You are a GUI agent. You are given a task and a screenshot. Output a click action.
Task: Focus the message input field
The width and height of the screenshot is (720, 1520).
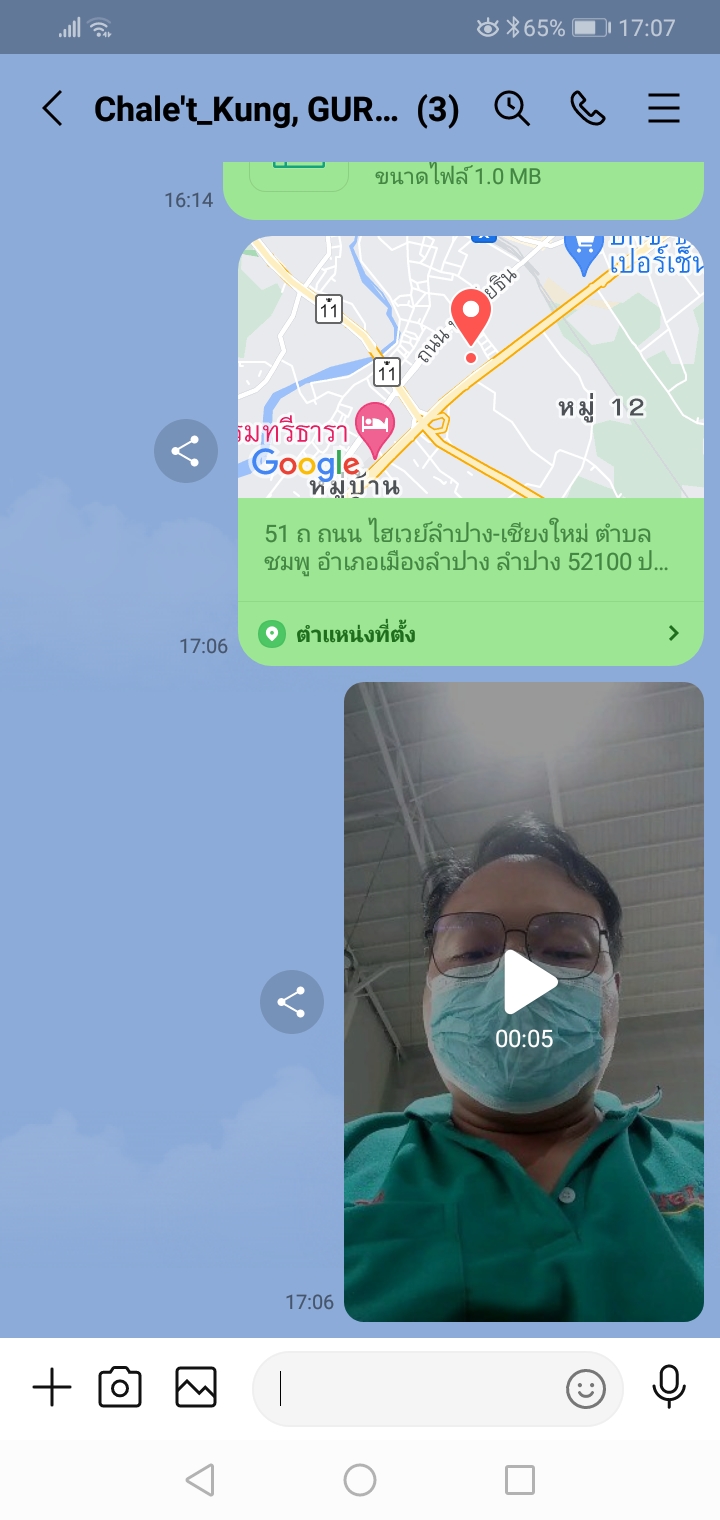[410, 1388]
